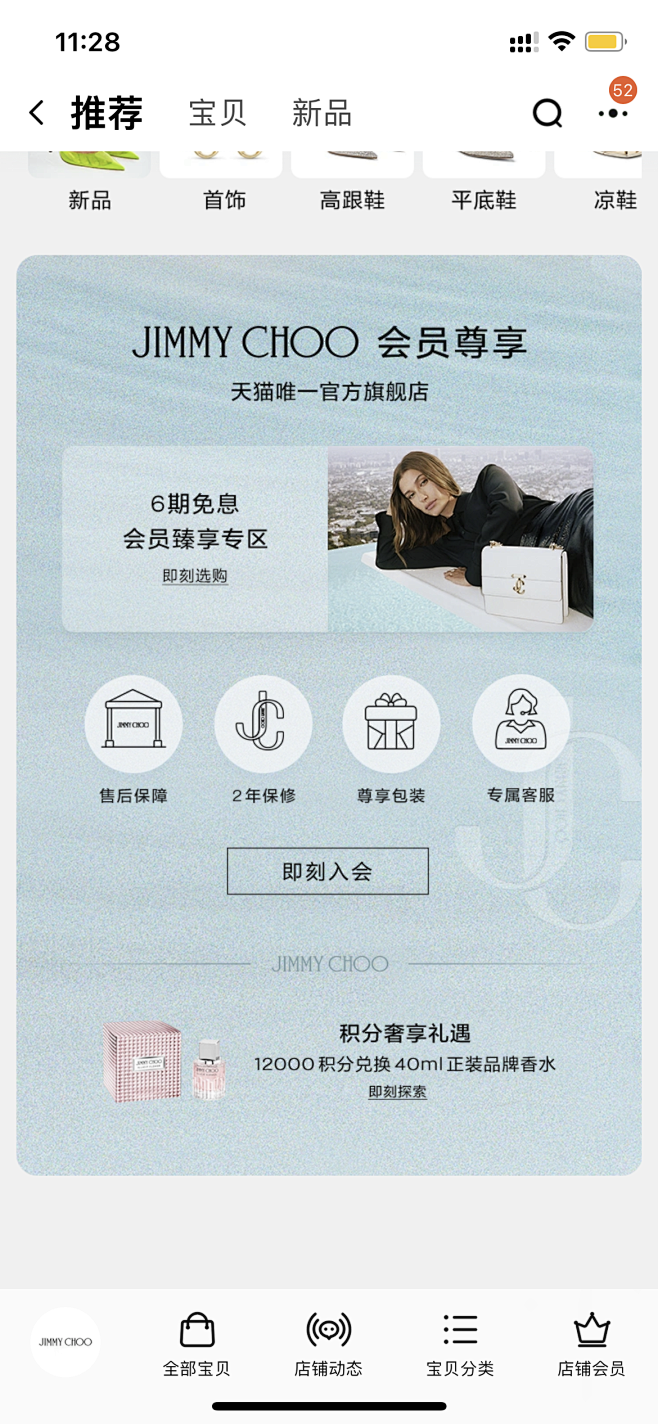658x1424 pixels.
Task: Open the Jimmy Choo store home logo
Action: point(65,1342)
